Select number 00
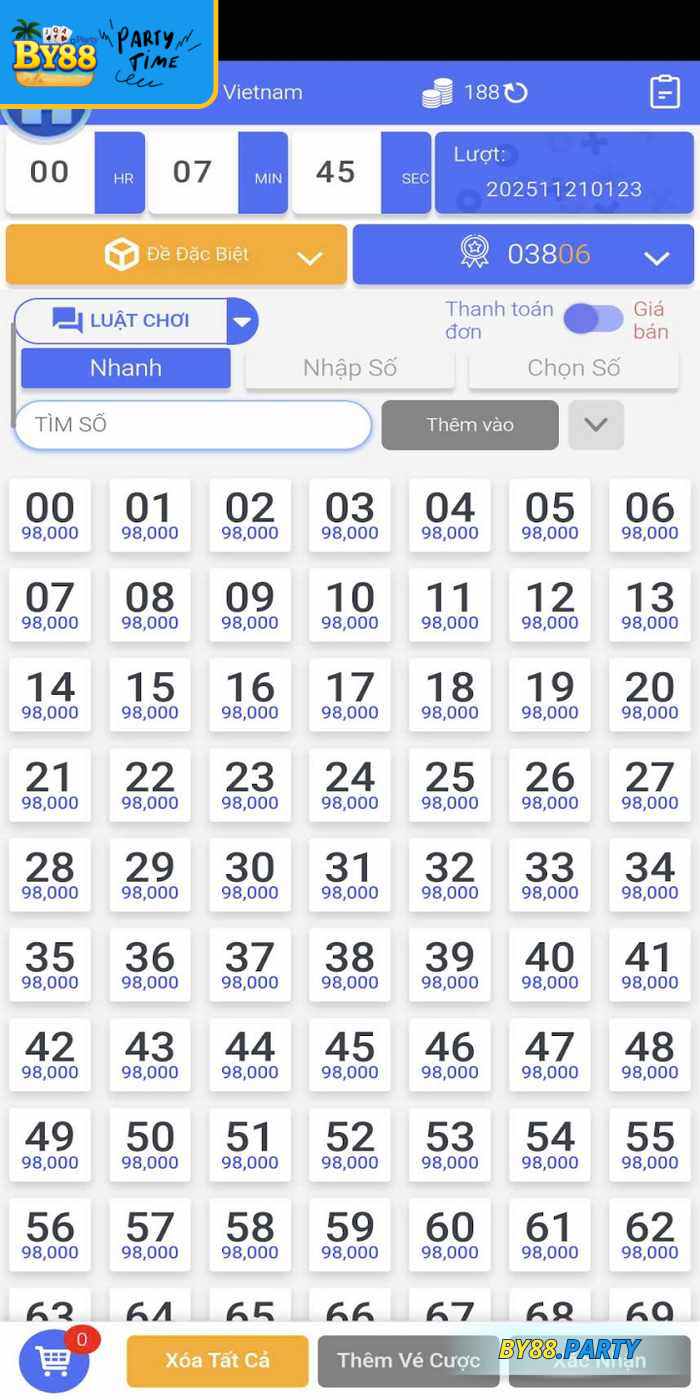The height and width of the screenshot is (1400, 700). pos(50,515)
